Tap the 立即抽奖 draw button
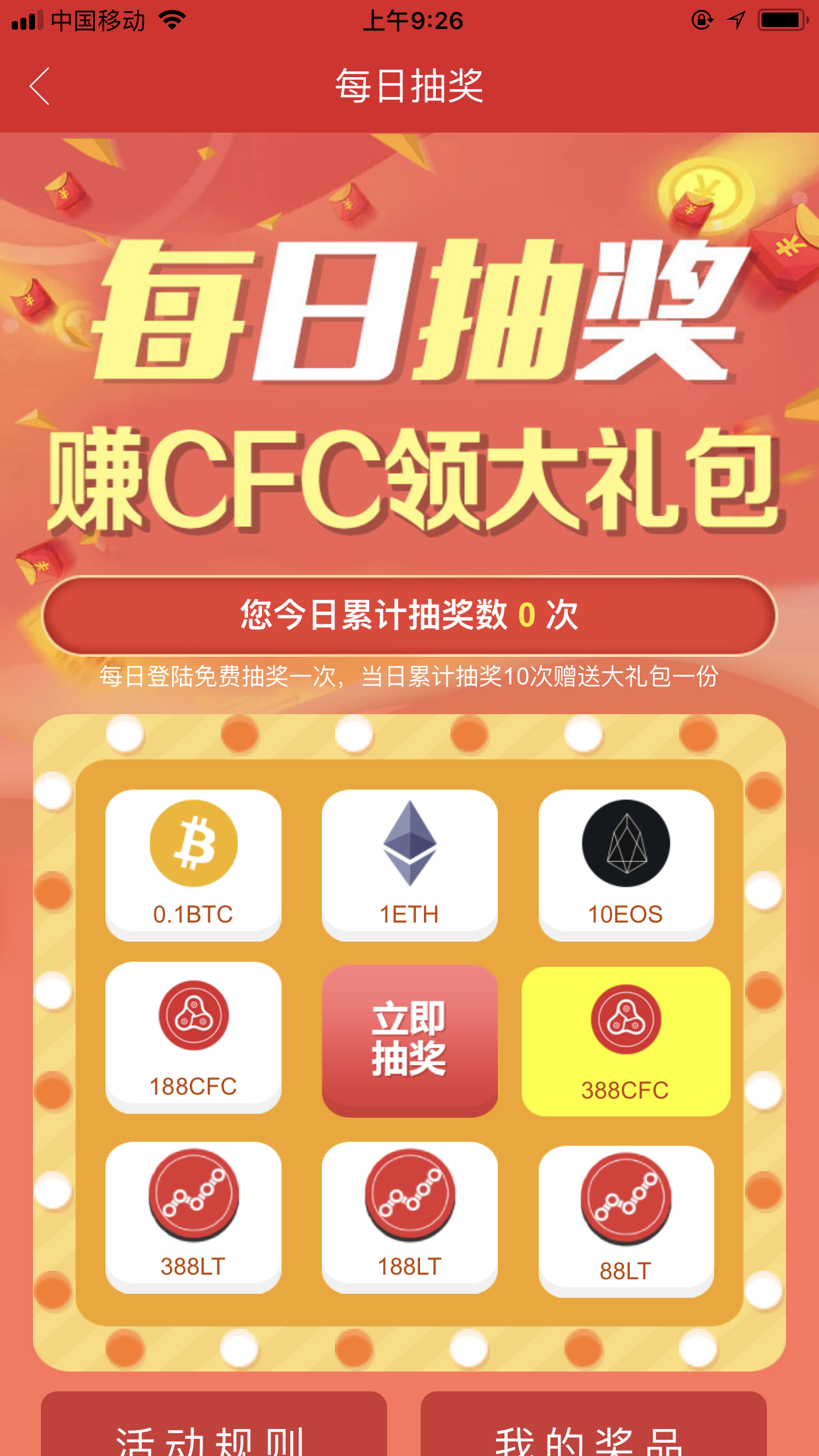The width and height of the screenshot is (819, 1456). click(409, 1040)
